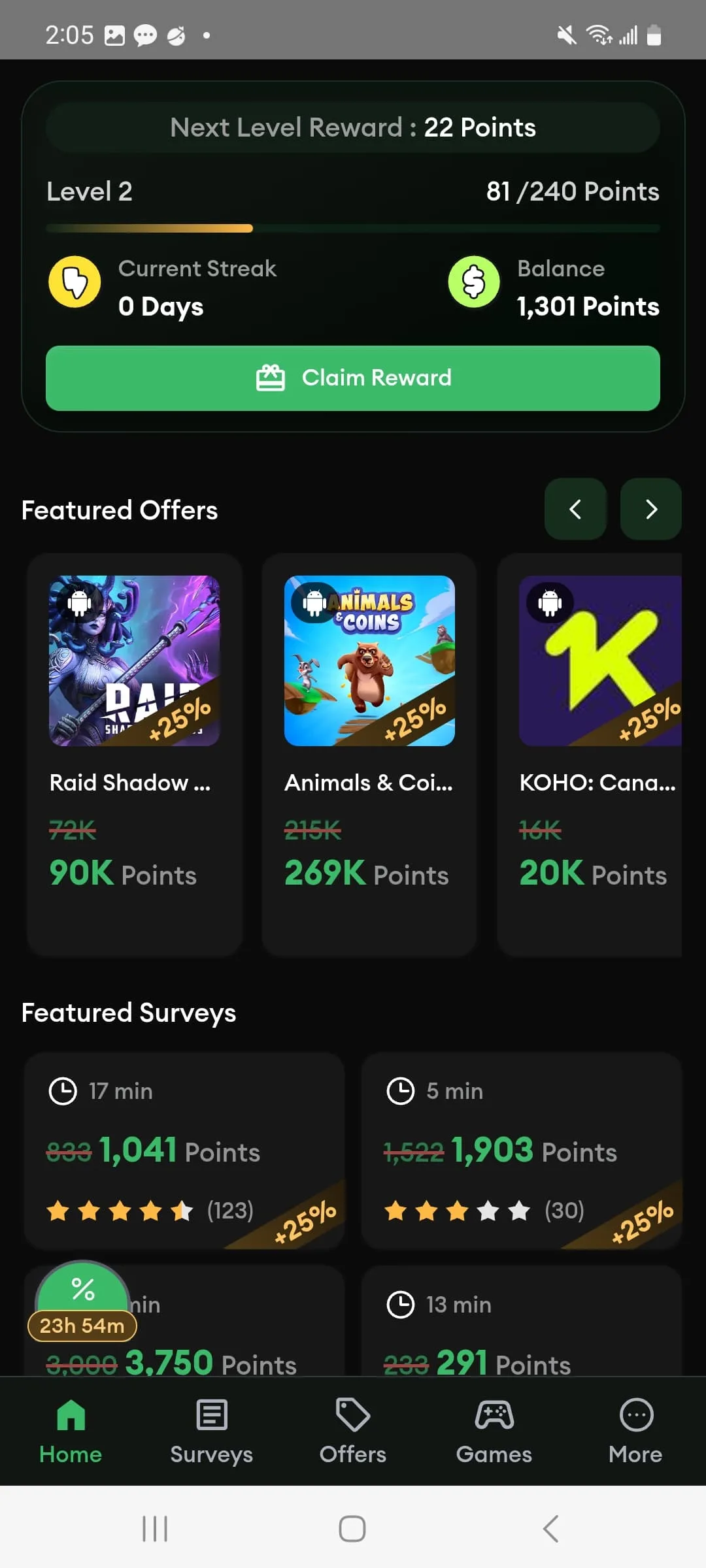Viewport: 706px width, 1568px height.
Task: Start the 5 min survey
Action: [x=522, y=1150]
